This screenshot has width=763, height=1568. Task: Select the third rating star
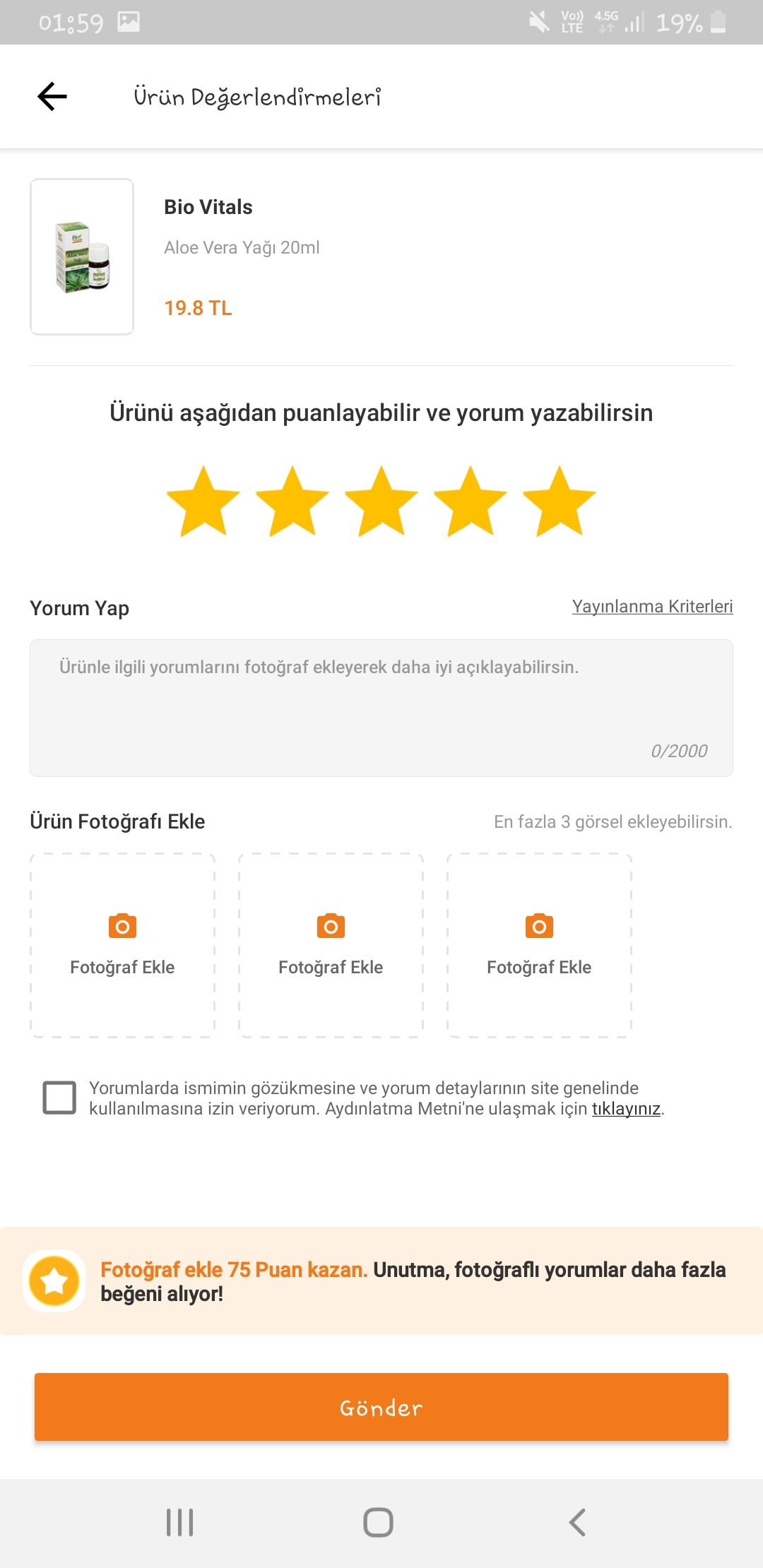coord(381,501)
